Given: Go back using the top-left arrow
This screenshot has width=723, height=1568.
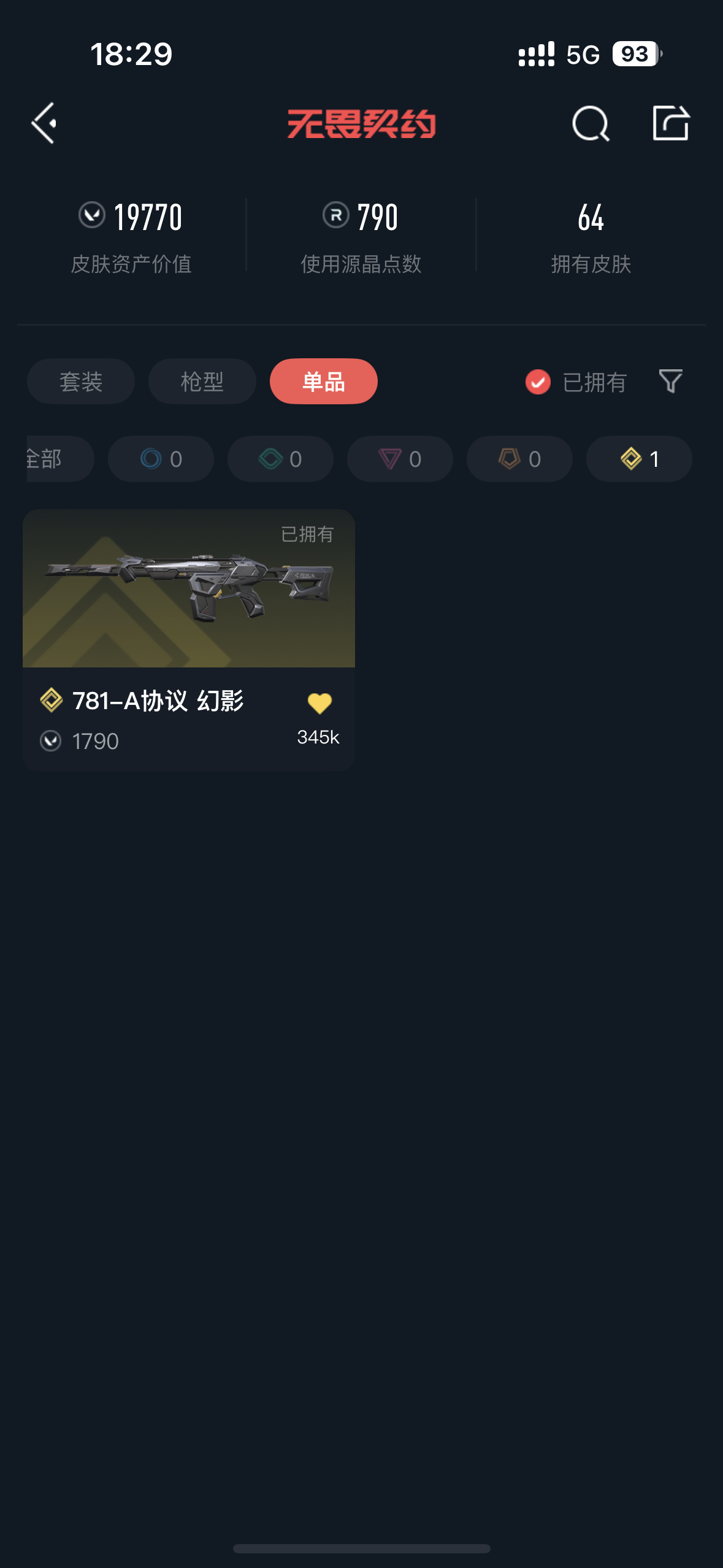Looking at the screenshot, I should (44, 123).
